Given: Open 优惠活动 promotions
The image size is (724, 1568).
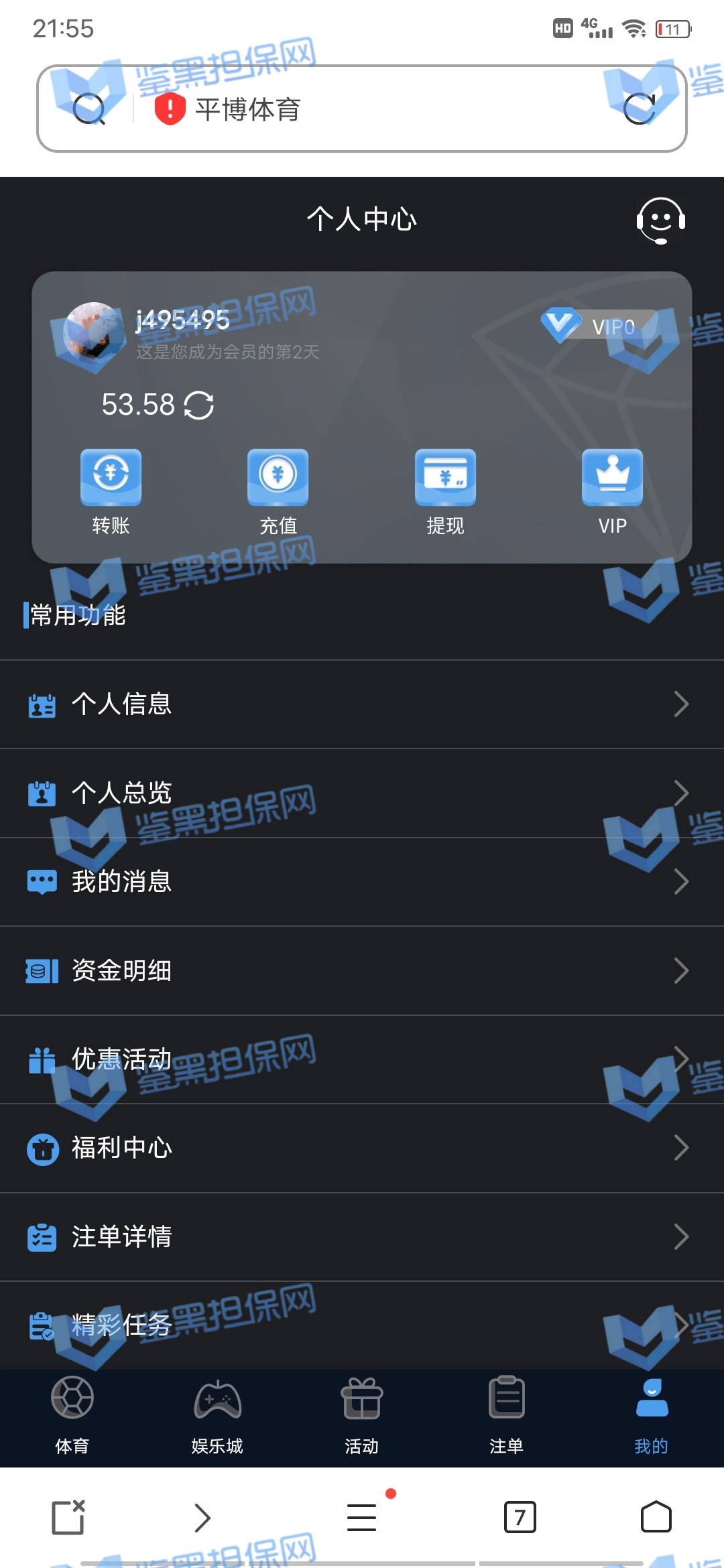Looking at the screenshot, I should point(362,1059).
